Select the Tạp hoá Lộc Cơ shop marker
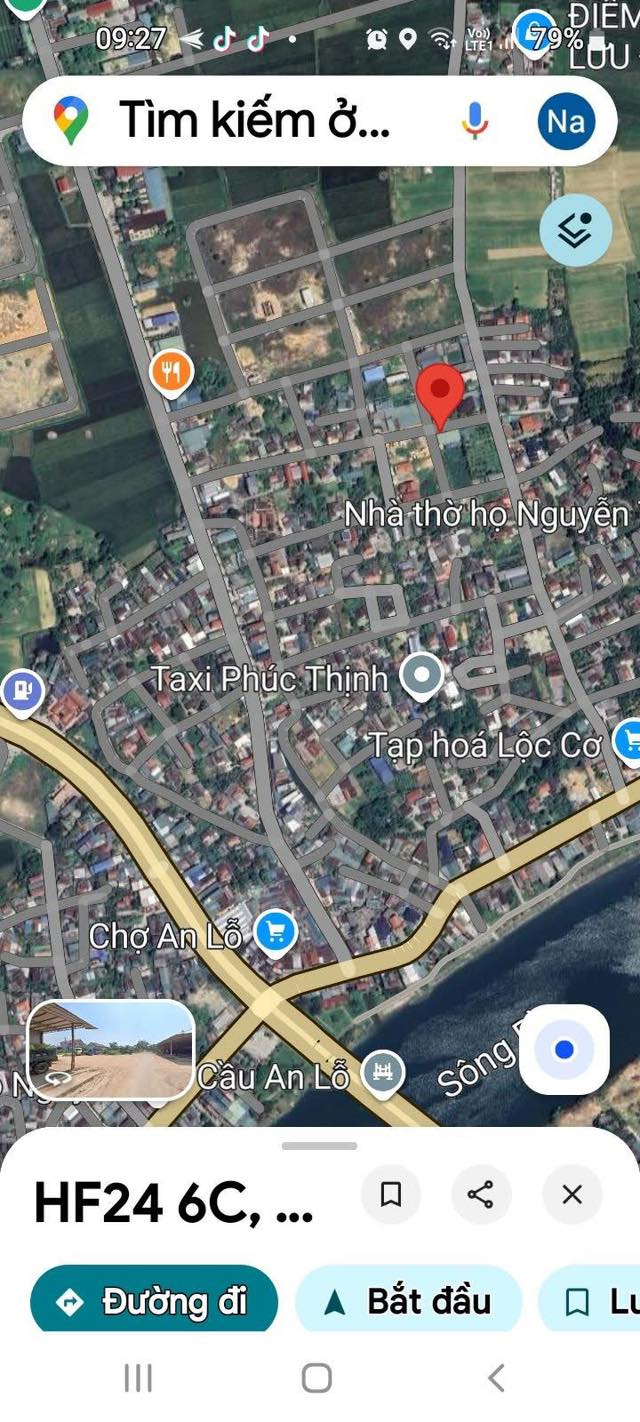This screenshot has height=1422, width=640. point(628,741)
